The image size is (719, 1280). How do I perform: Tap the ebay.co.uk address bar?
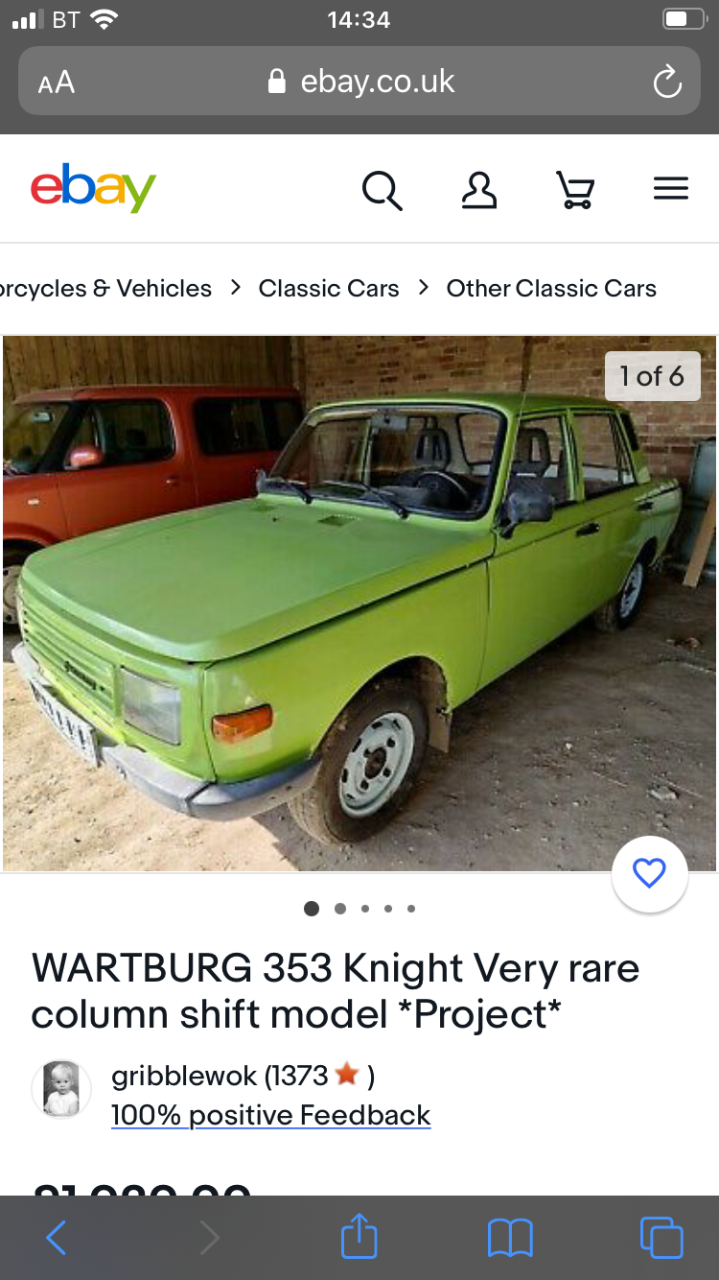coord(360,81)
